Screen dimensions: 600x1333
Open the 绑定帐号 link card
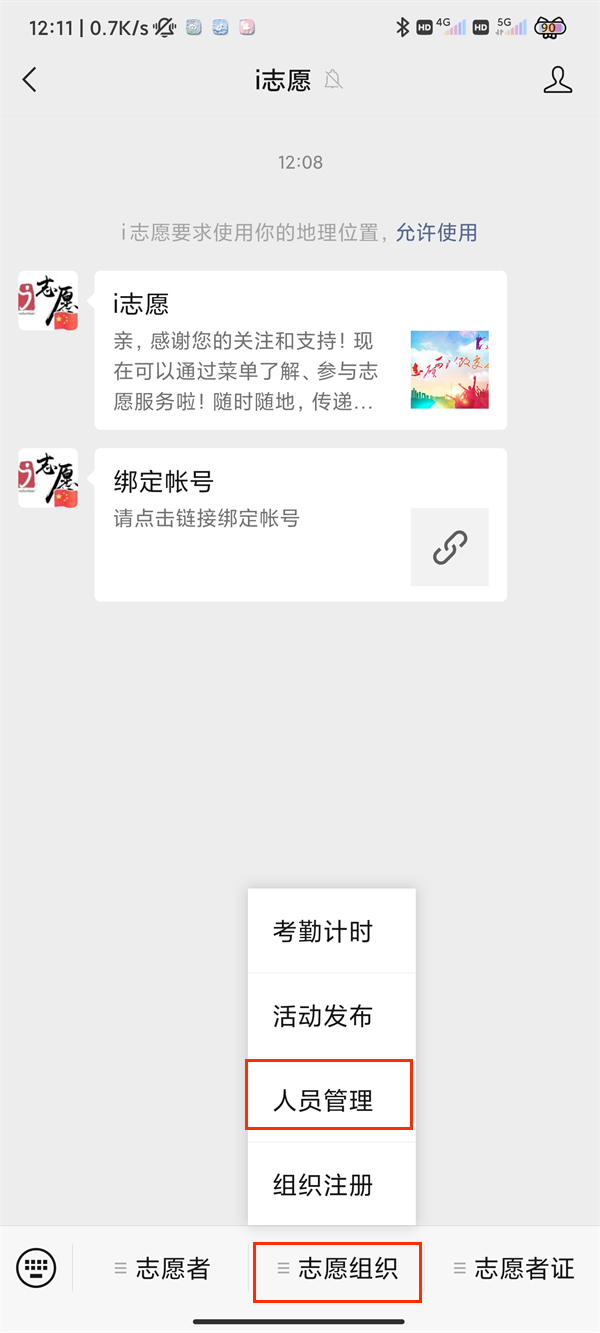point(300,524)
